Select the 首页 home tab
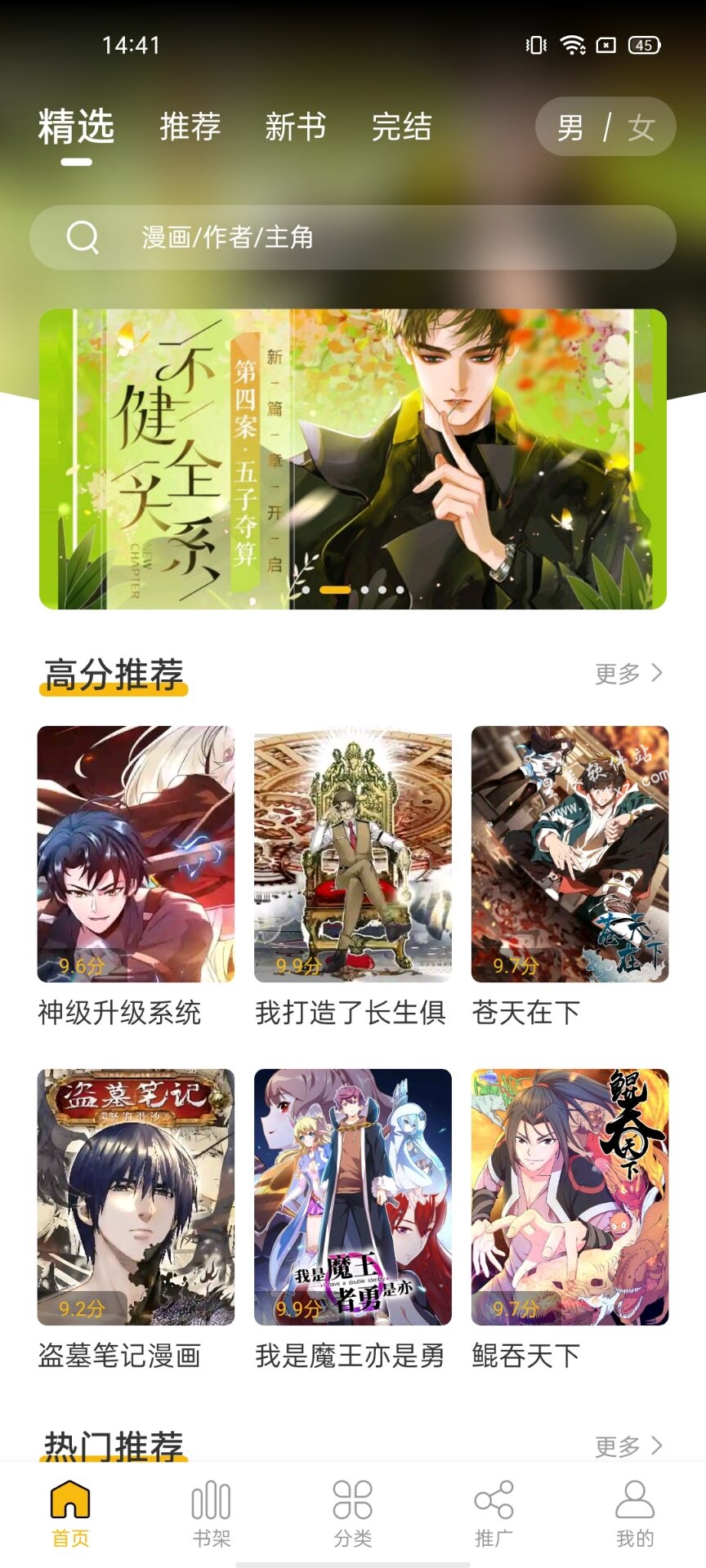The width and height of the screenshot is (706, 1568). (x=70, y=1513)
